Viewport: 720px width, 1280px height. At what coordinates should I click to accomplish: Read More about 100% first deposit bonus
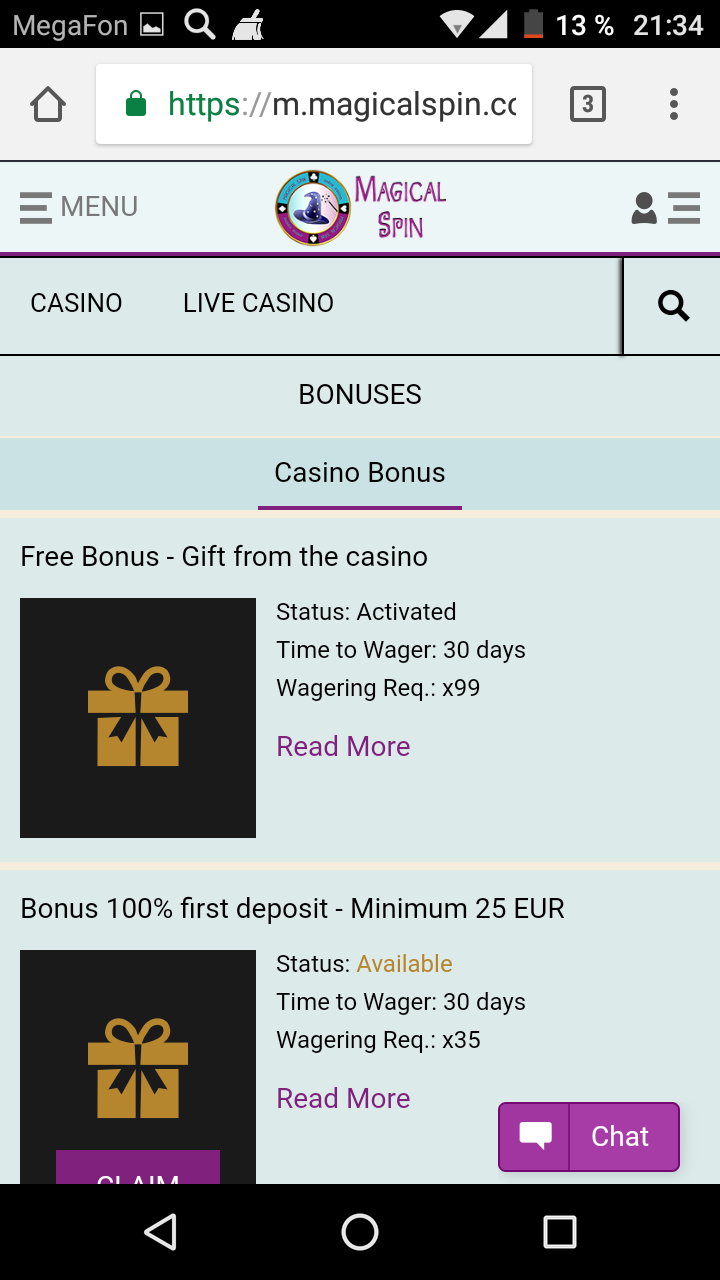(343, 1099)
